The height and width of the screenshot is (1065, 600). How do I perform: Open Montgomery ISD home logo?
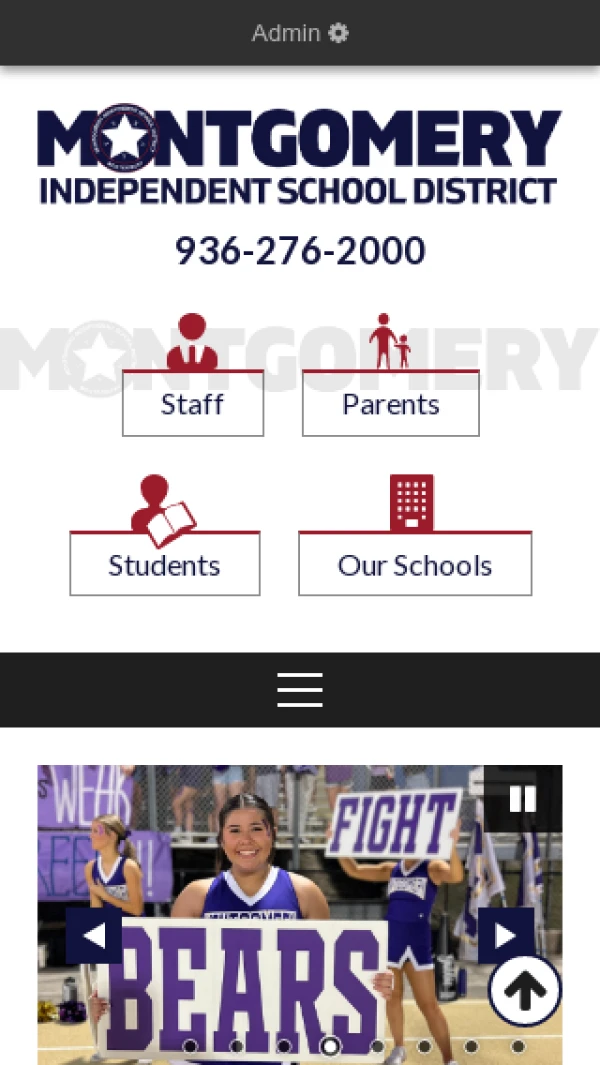[299, 155]
